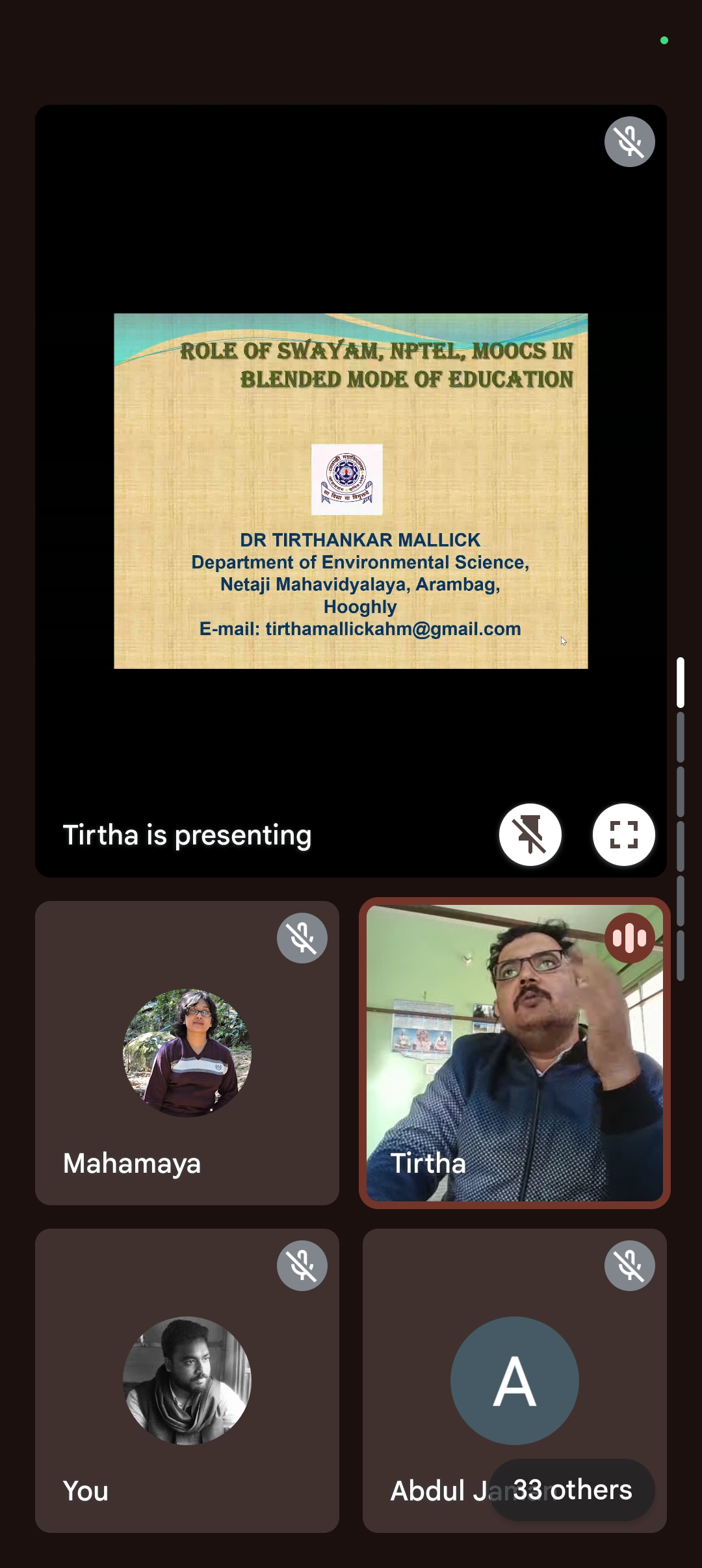The width and height of the screenshot is (702, 1568).
Task: Tap the shared presentation slide
Action: point(351,491)
